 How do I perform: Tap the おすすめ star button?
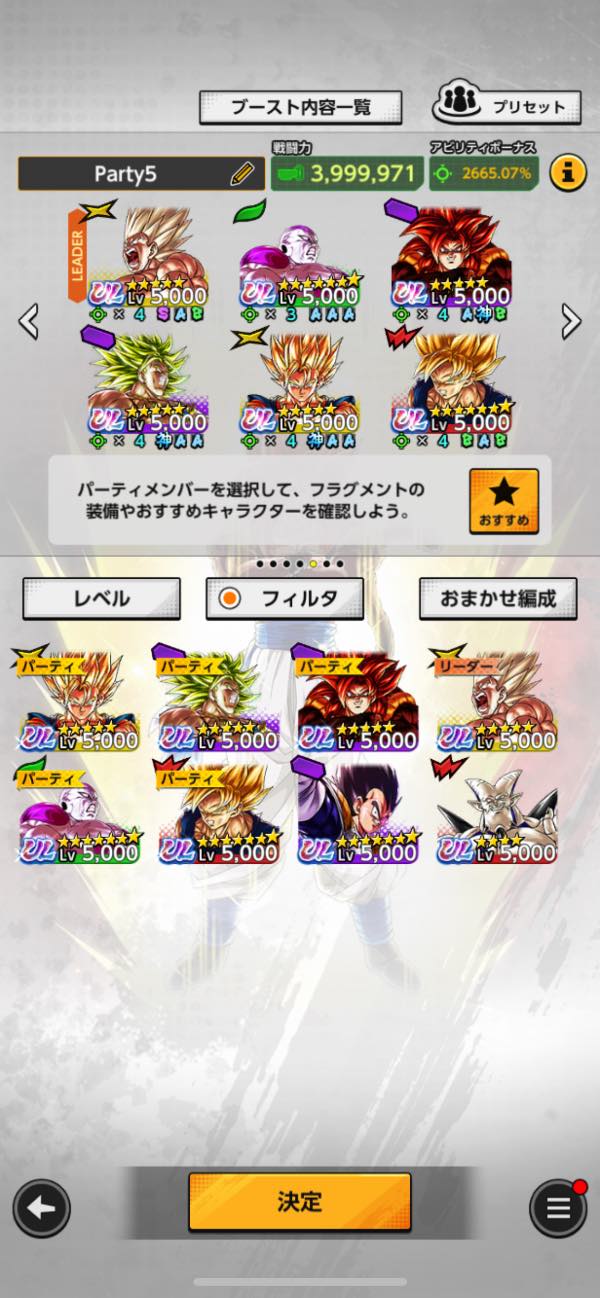click(503, 500)
